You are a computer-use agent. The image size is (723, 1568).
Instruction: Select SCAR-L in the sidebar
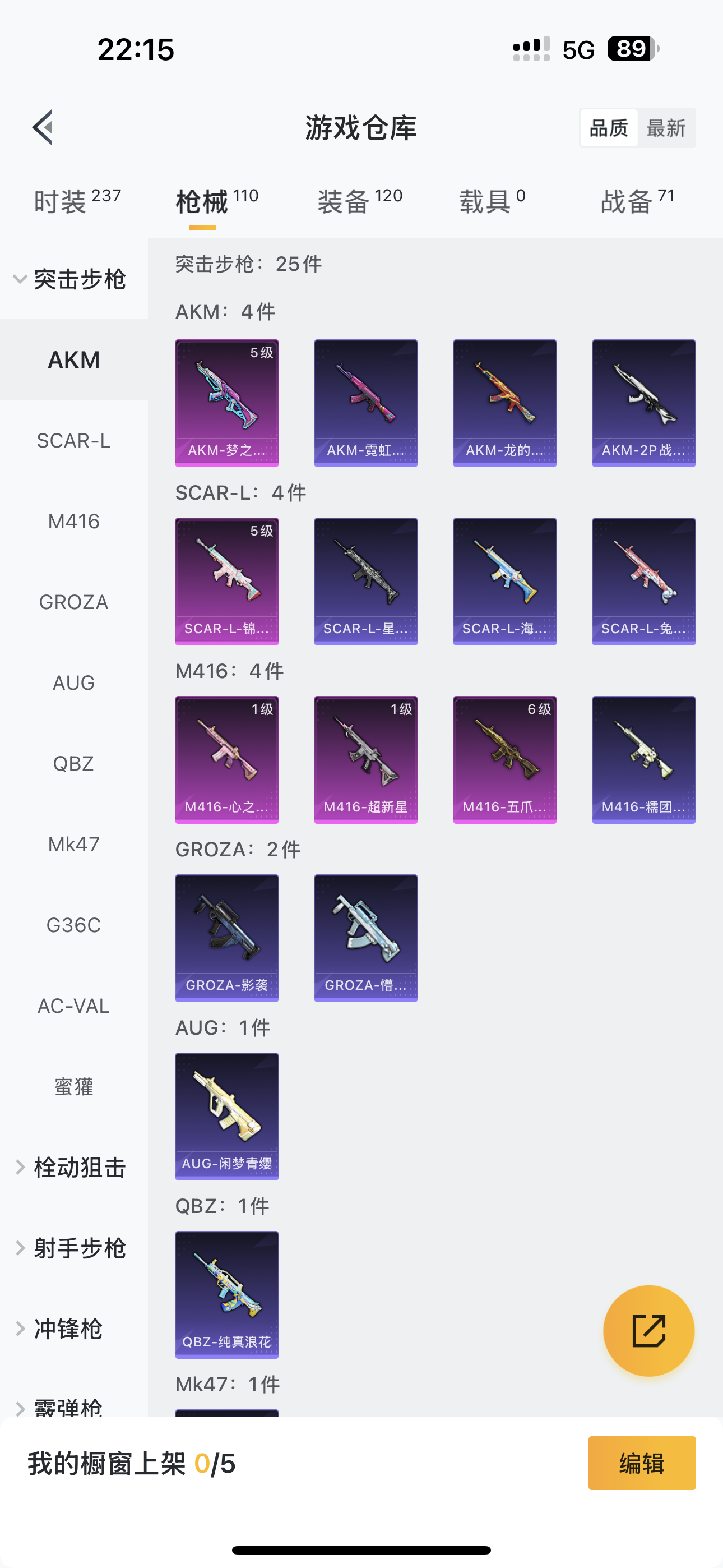(x=73, y=441)
